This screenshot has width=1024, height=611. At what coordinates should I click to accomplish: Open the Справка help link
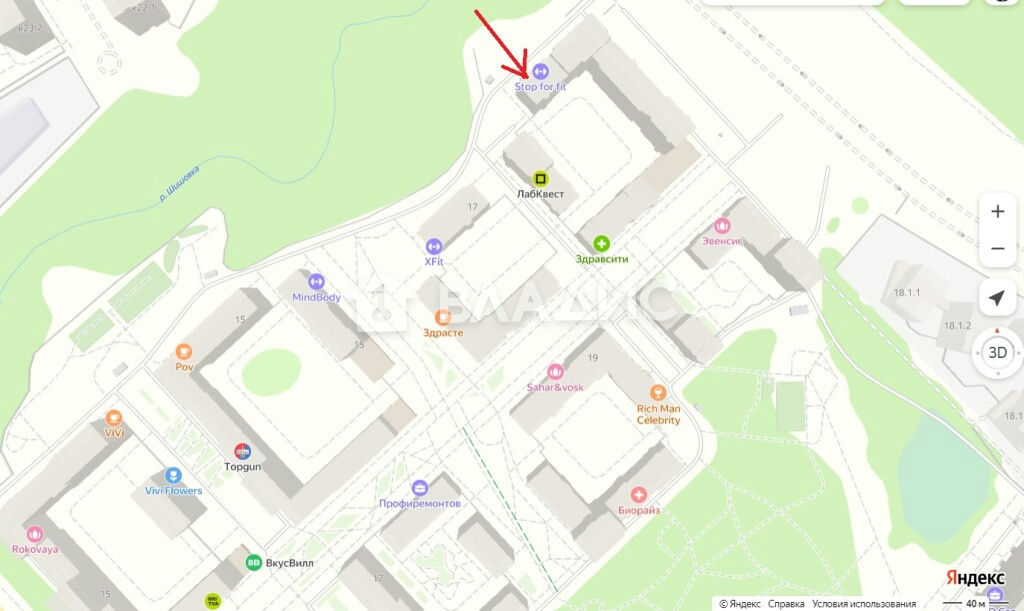(x=786, y=604)
